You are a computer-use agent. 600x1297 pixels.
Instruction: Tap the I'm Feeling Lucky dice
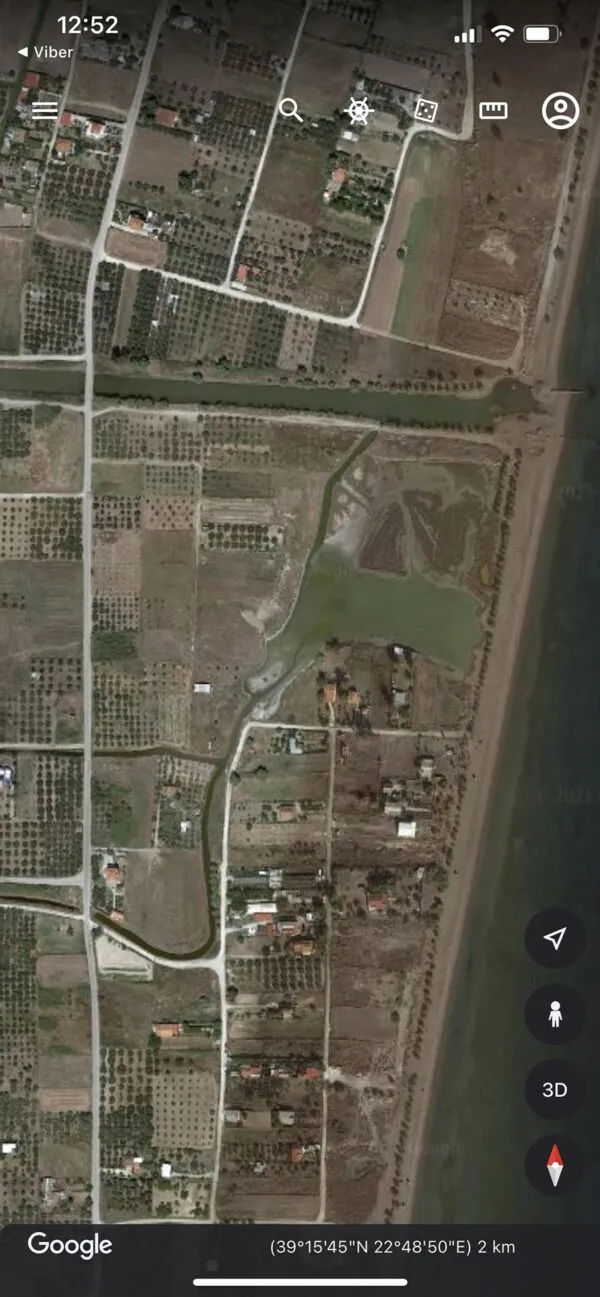tap(426, 110)
